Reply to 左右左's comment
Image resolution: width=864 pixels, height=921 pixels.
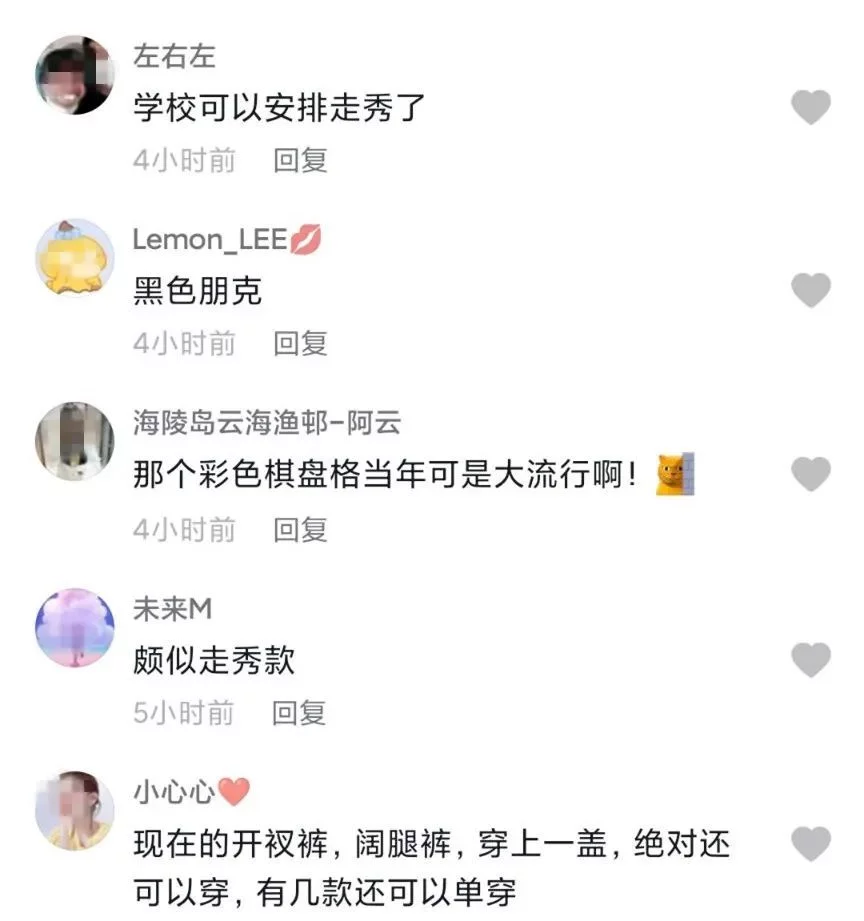point(300,160)
